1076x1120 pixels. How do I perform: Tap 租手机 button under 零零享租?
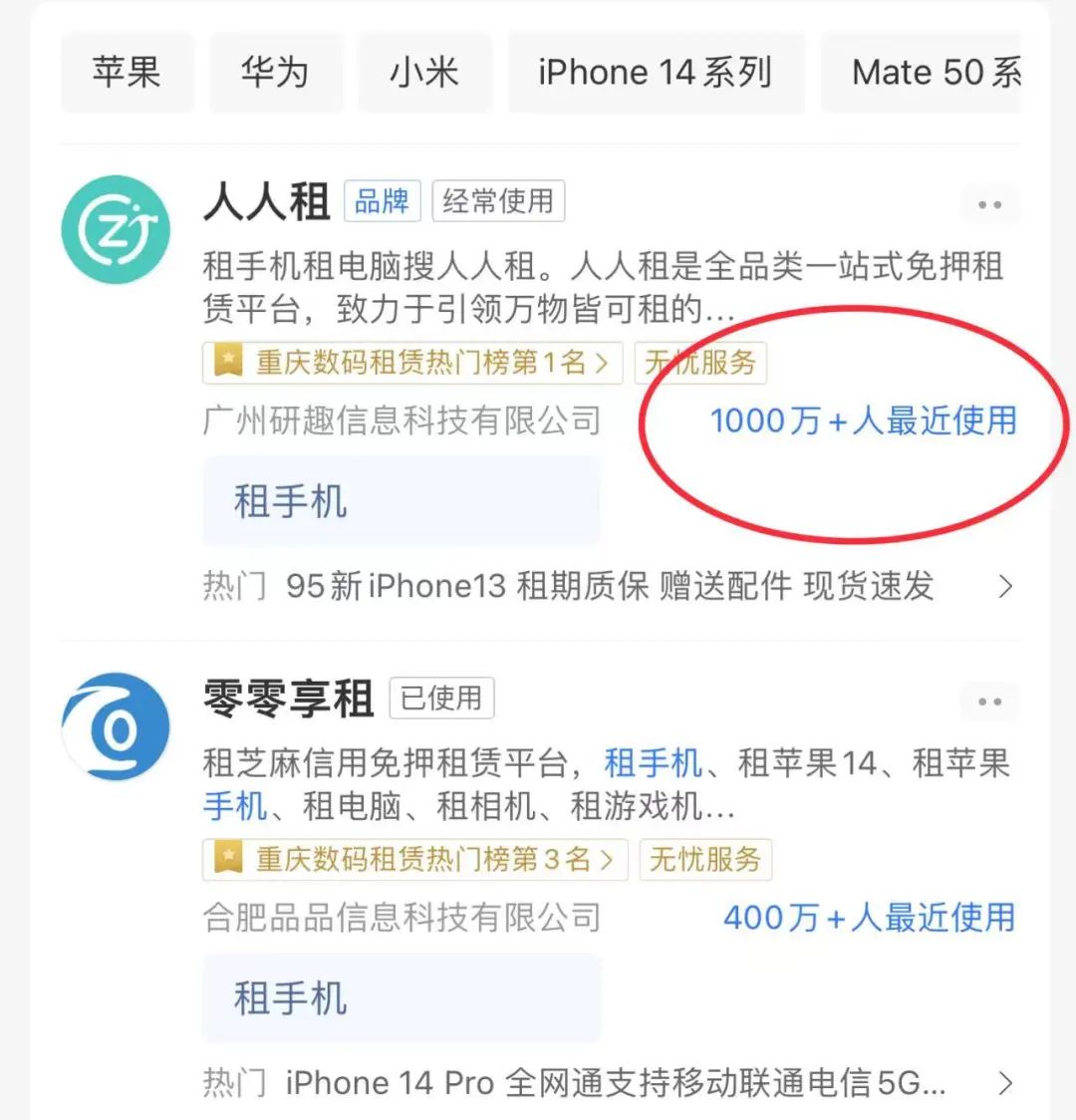click(402, 998)
